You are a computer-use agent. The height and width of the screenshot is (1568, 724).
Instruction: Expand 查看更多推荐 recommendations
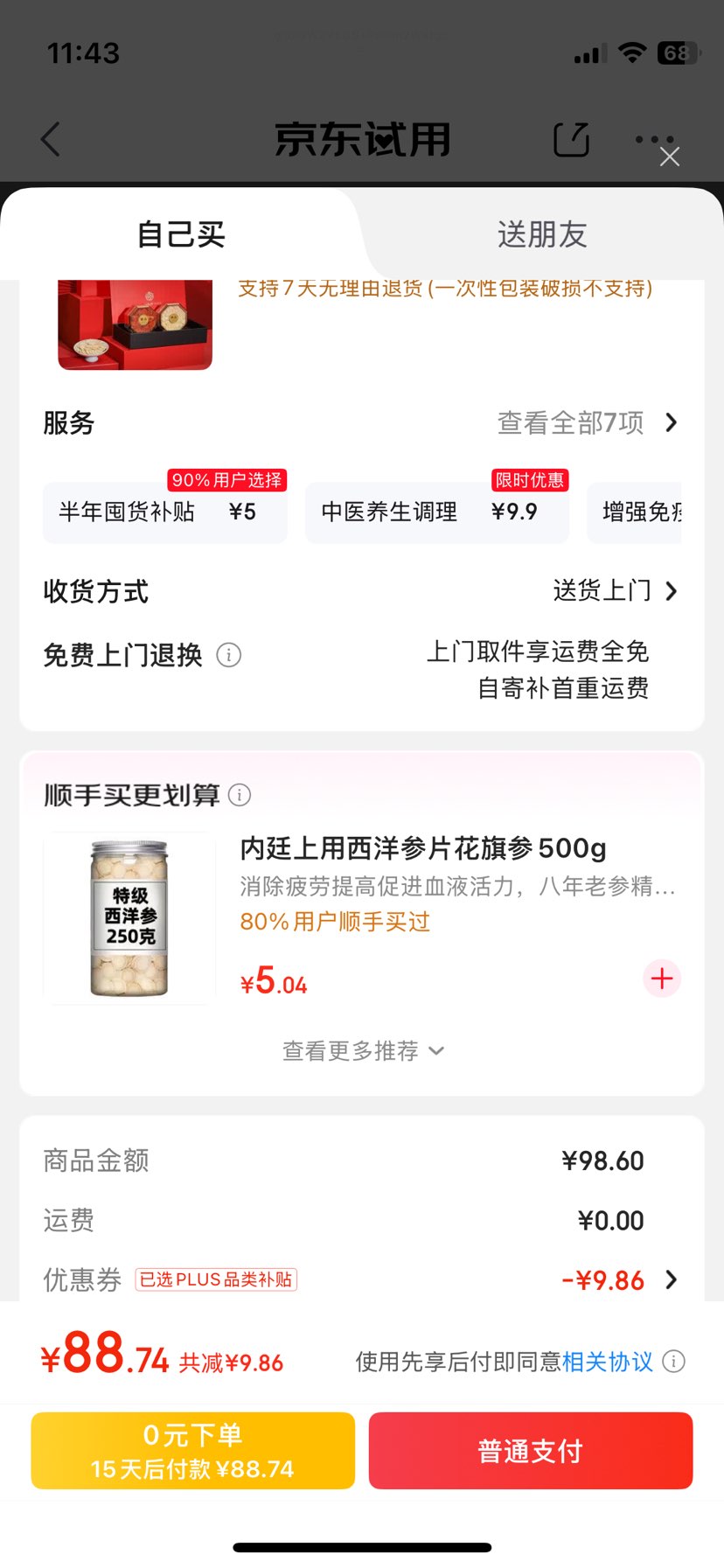pyautogui.click(x=362, y=1051)
